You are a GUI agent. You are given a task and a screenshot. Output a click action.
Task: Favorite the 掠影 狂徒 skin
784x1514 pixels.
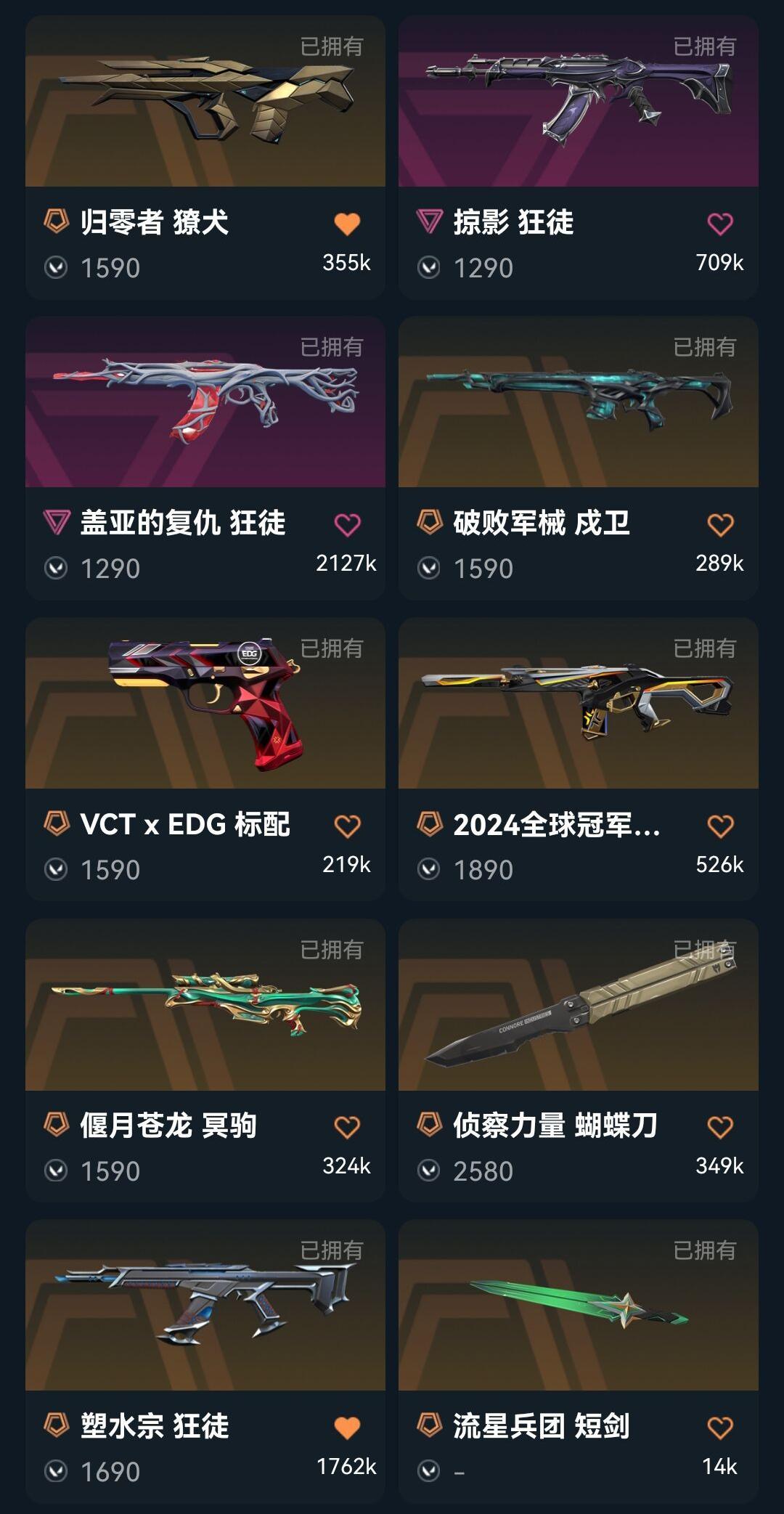[720, 224]
